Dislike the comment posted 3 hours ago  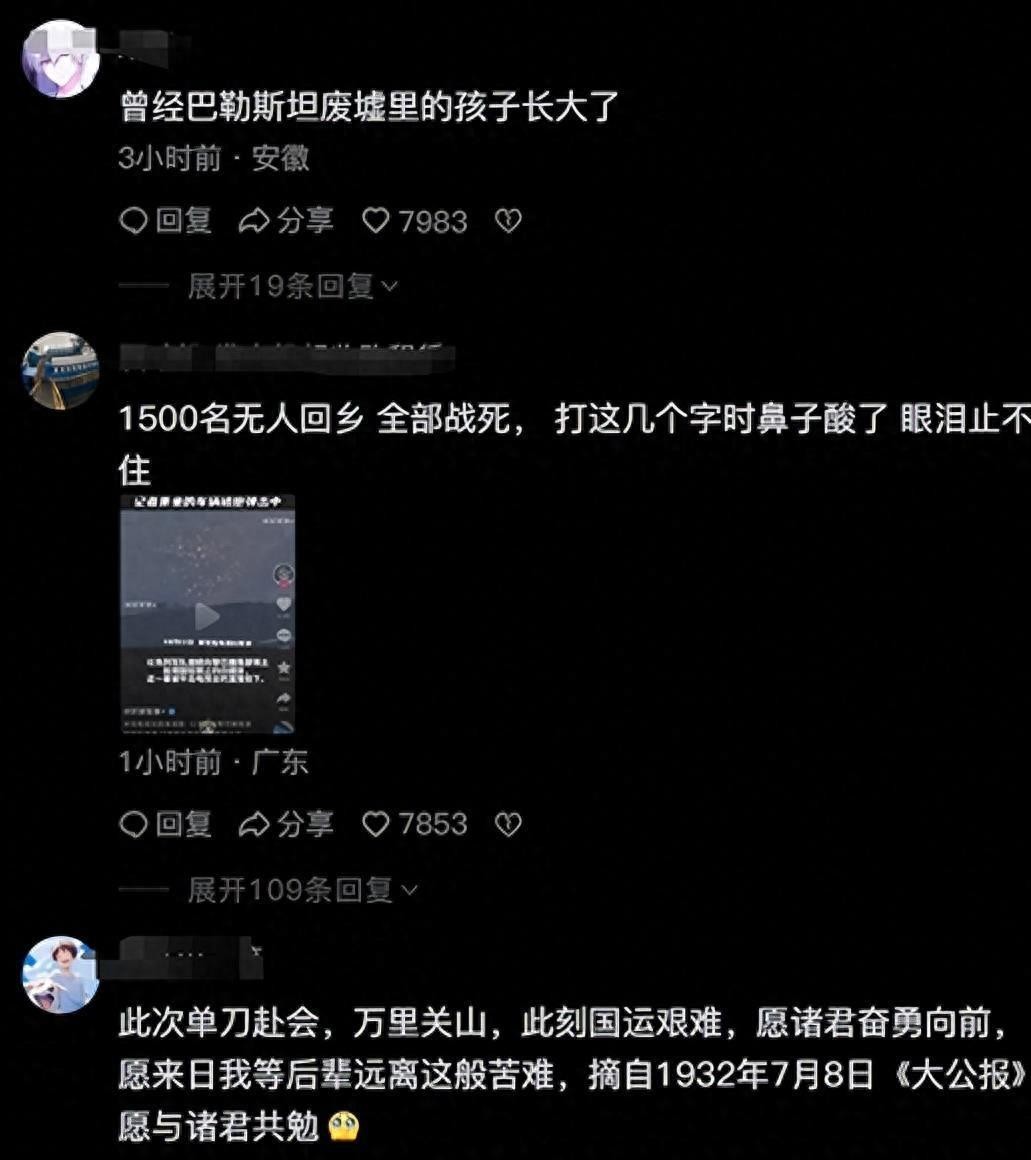(x=509, y=220)
